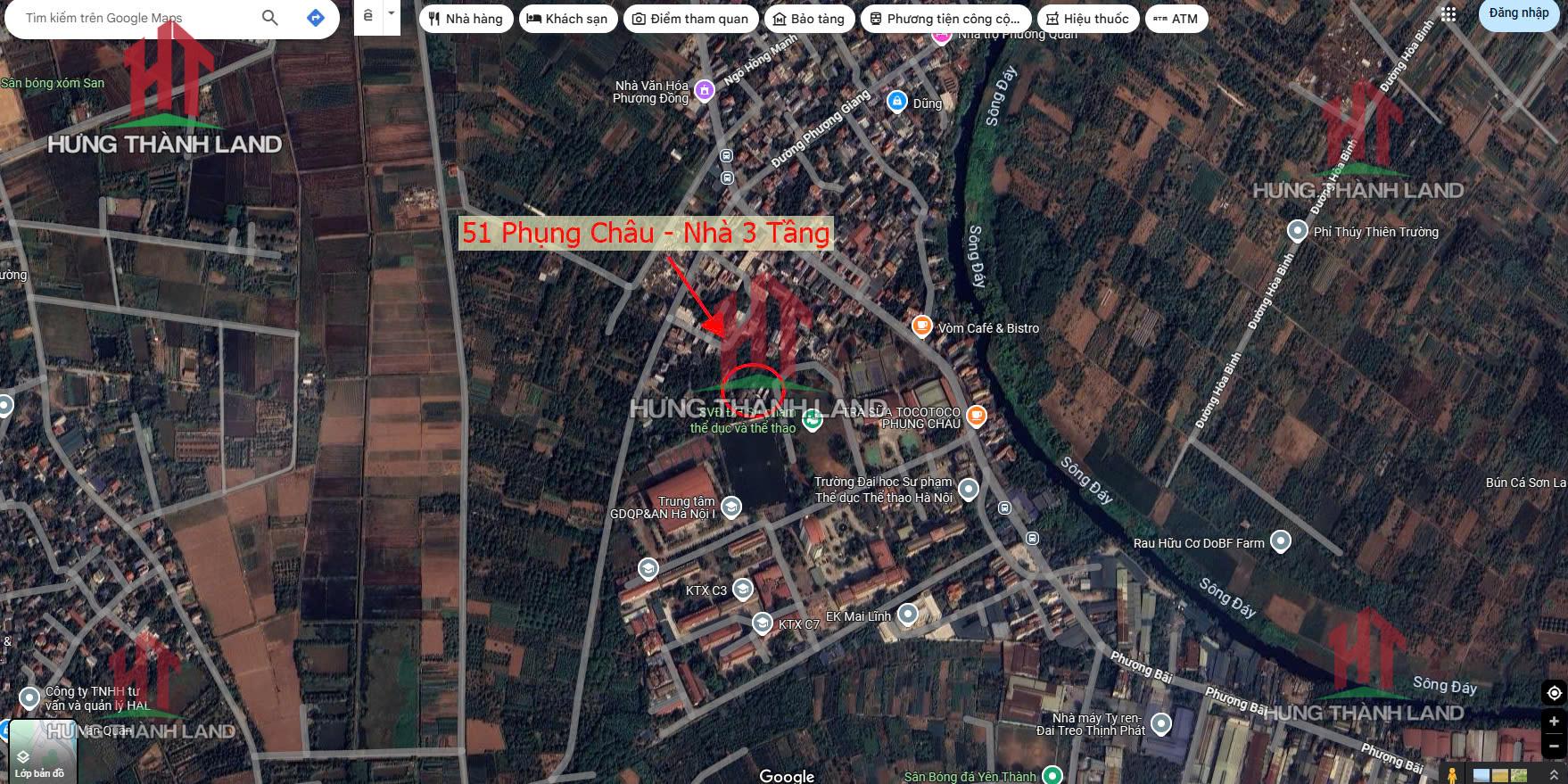Center map on my location
Image resolution: width=1568 pixels, height=784 pixels.
coord(1554,693)
